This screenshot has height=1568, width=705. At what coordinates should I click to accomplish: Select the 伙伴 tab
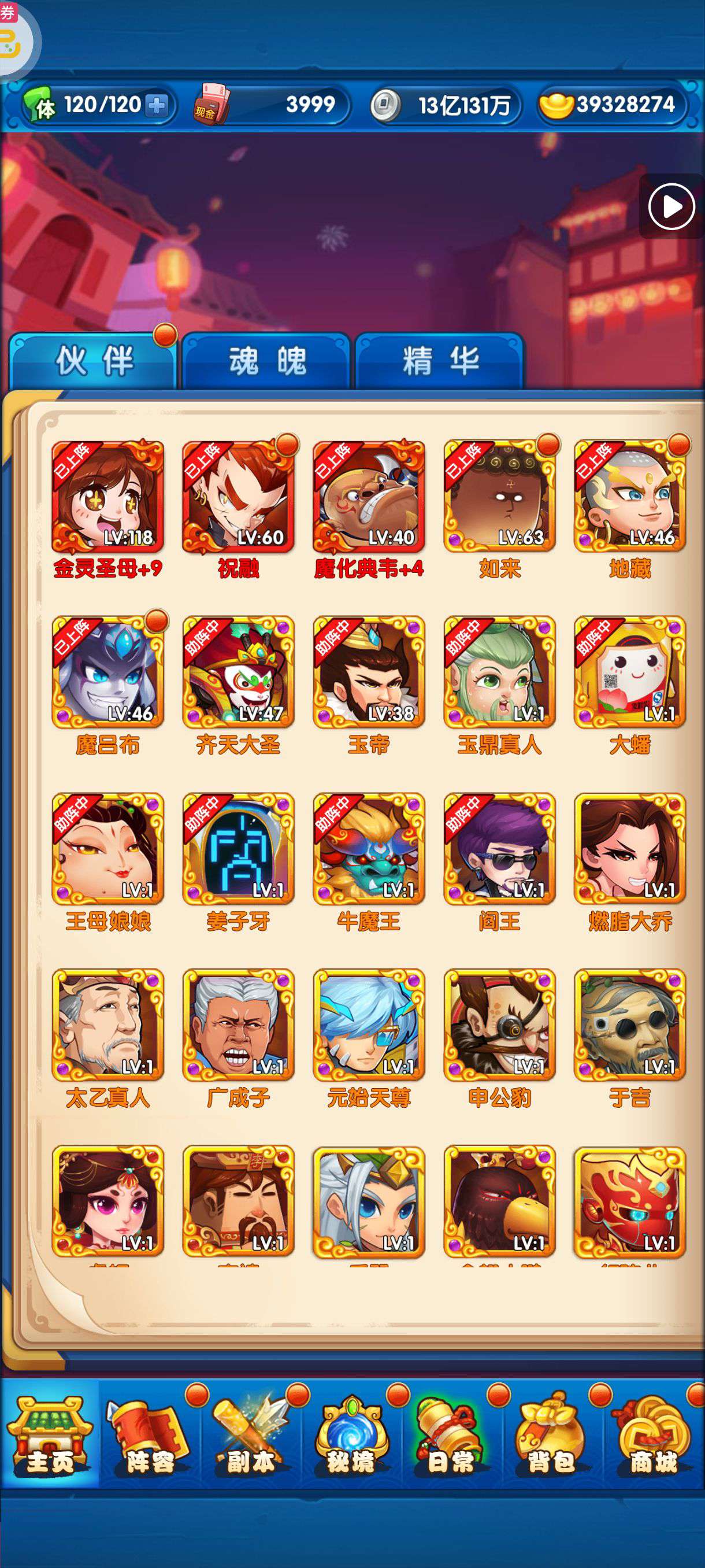93,361
